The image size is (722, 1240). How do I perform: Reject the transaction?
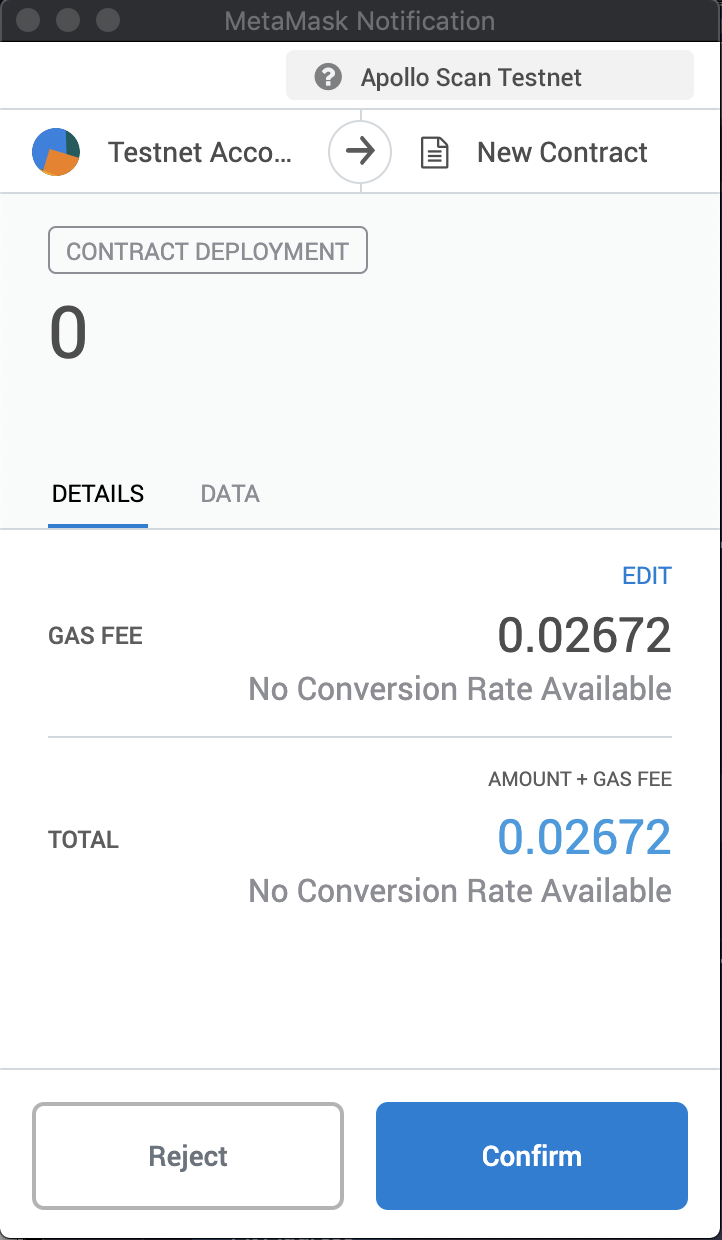tap(188, 1156)
